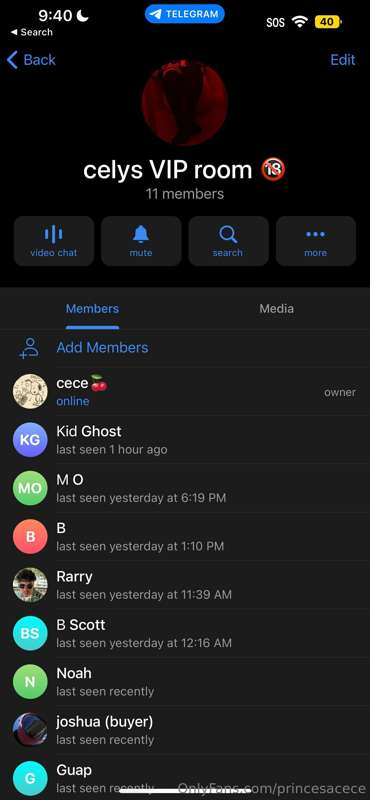This screenshot has width=370, height=800.
Task: Return to Search via status bar link
Action: pos(32,32)
